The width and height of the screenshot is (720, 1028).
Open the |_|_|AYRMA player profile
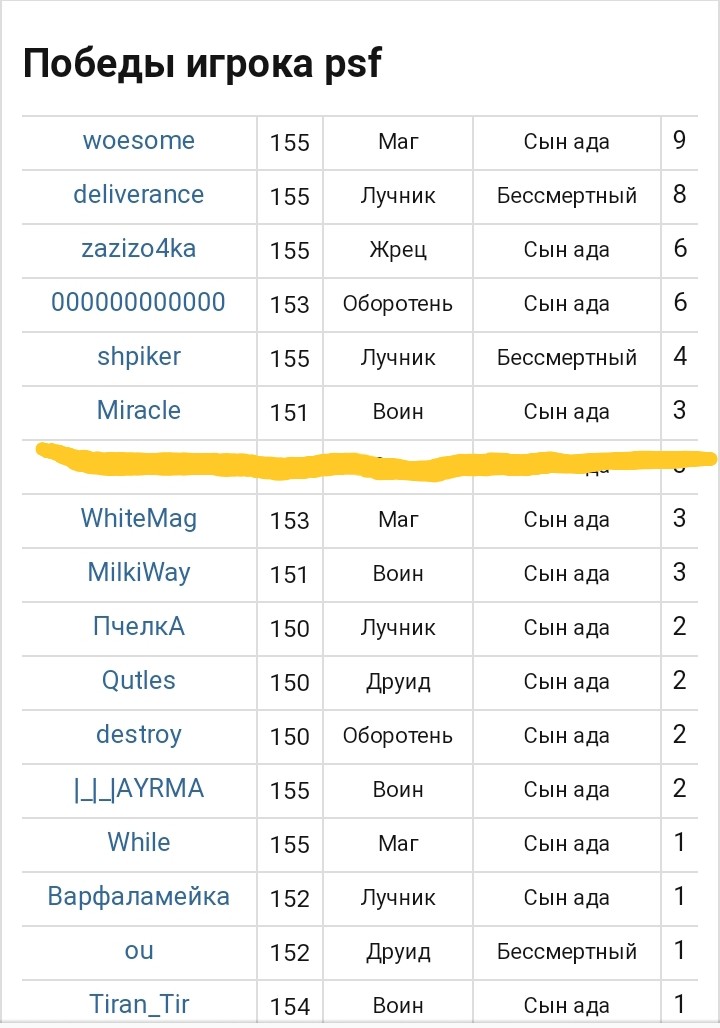138,789
